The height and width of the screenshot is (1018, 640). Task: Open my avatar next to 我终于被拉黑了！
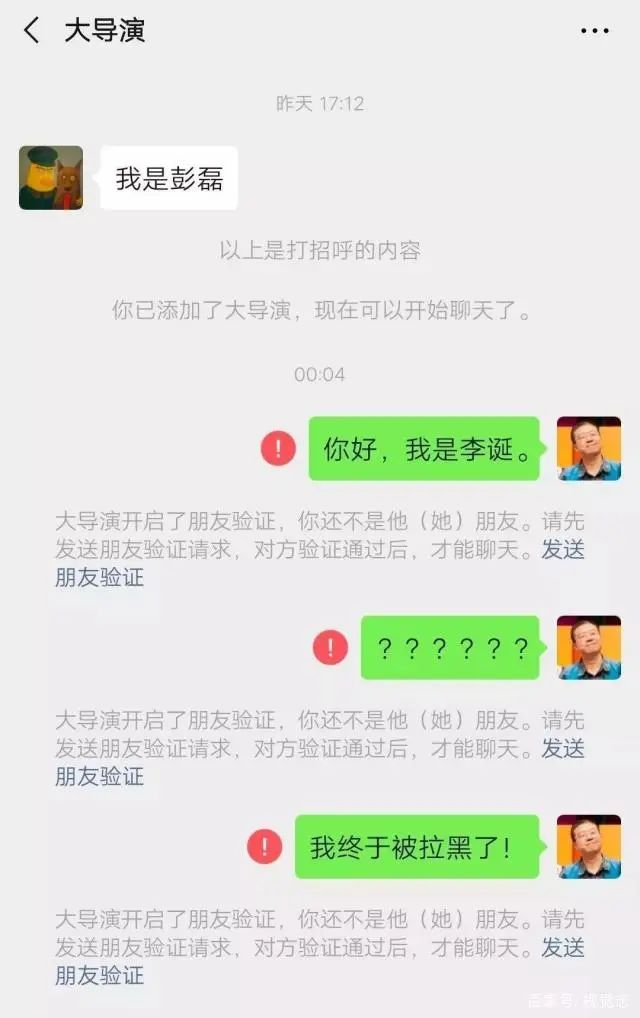click(x=588, y=847)
